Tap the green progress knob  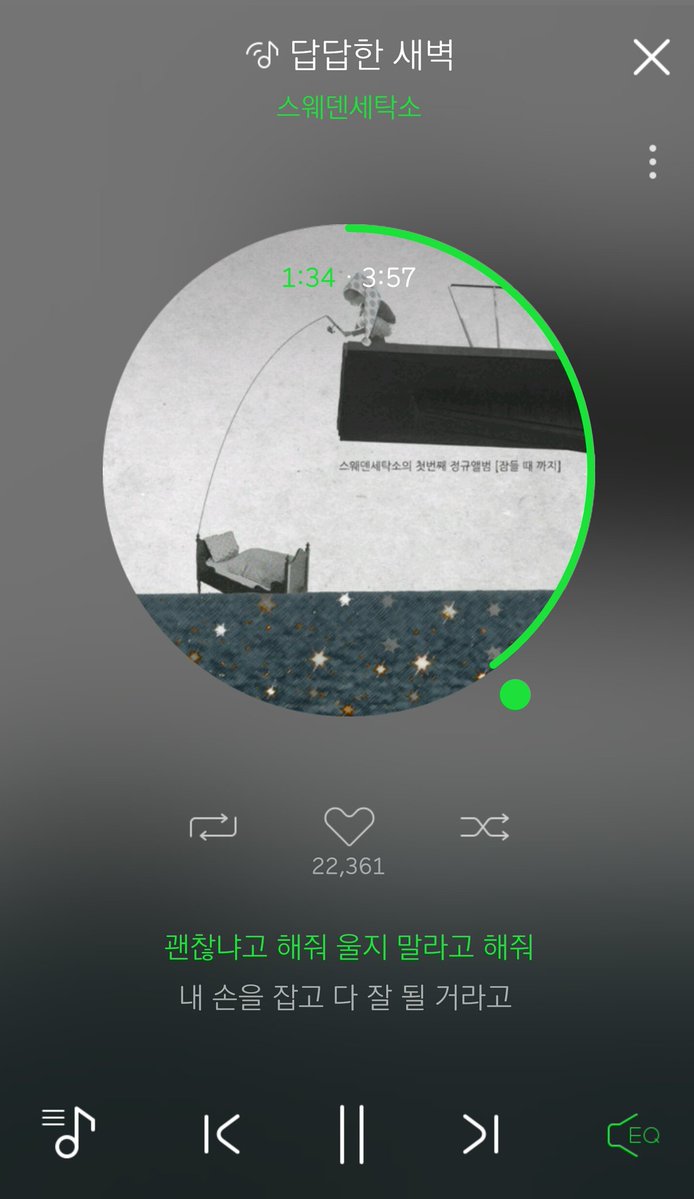click(515, 694)
